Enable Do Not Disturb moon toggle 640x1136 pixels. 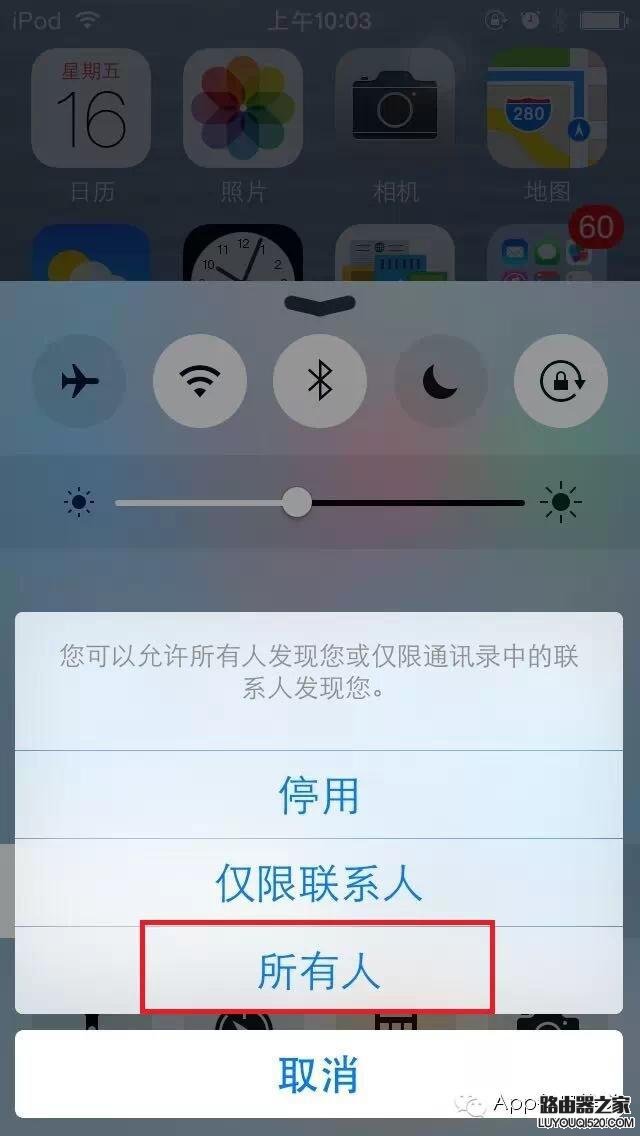pyautogui.click(x=440, y=381)
